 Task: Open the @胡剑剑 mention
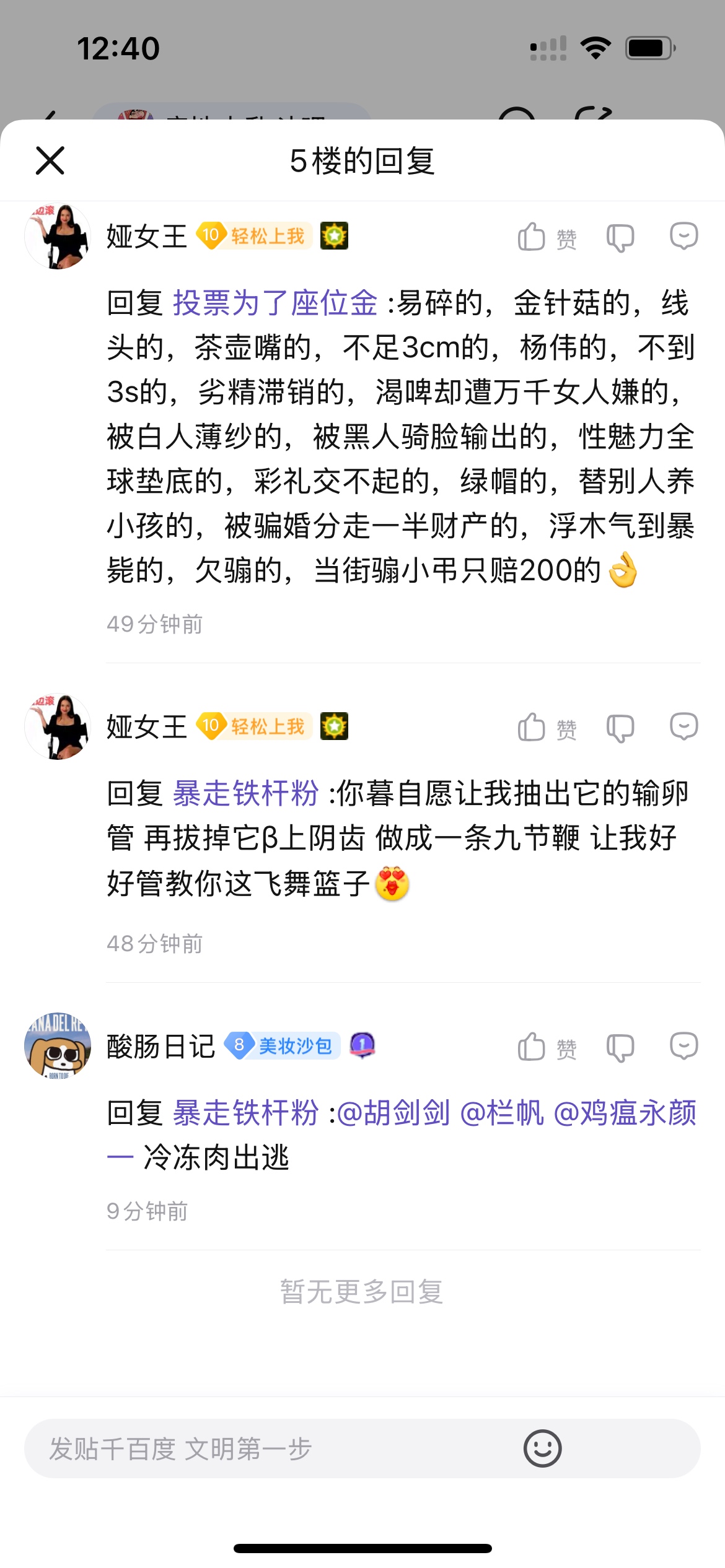(x=393, y=1113)
